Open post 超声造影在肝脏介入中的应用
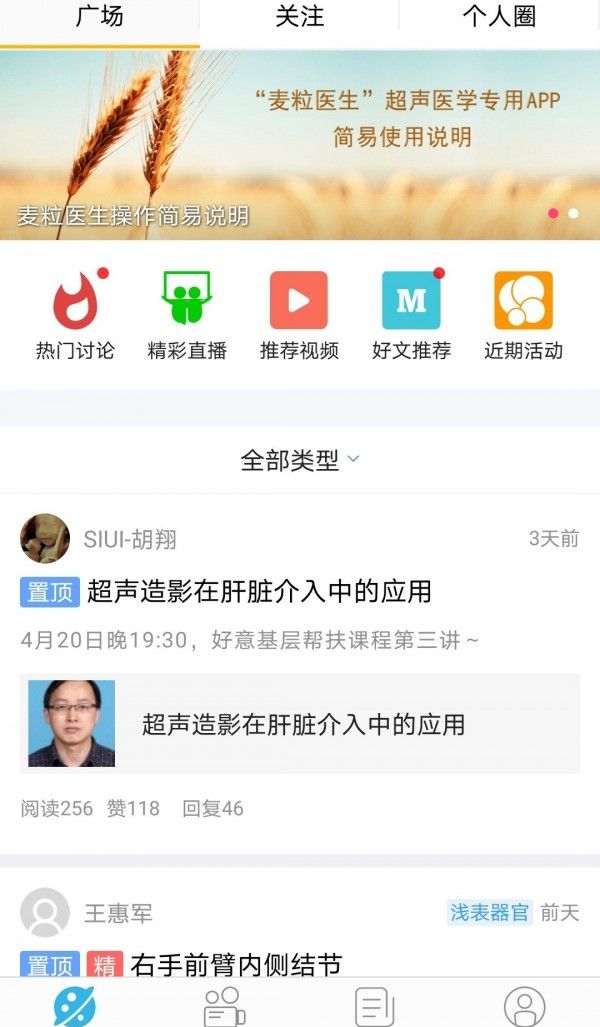The image size is (600, 1027). [259, 591]
